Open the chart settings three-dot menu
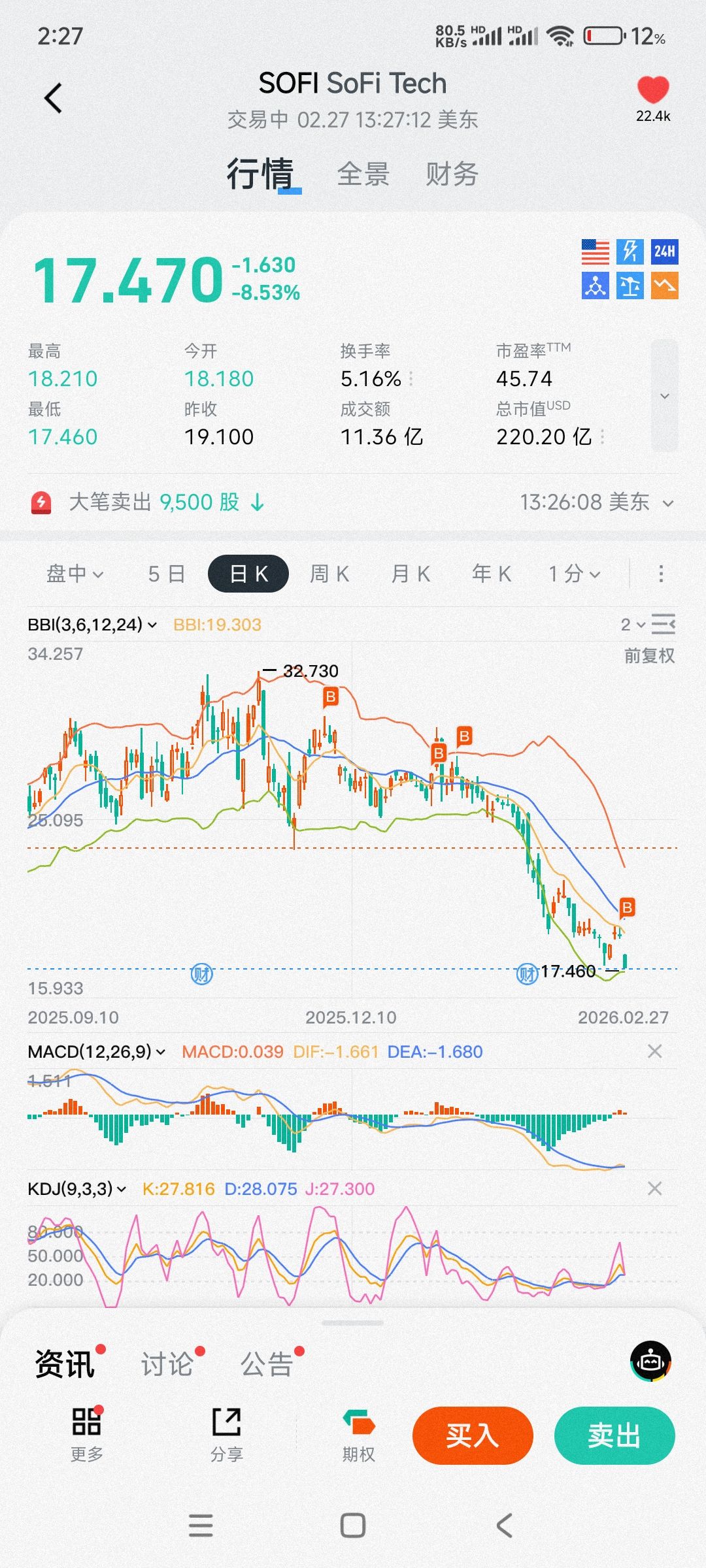Viewport: 706px width, 1568px height. [661, 574]
